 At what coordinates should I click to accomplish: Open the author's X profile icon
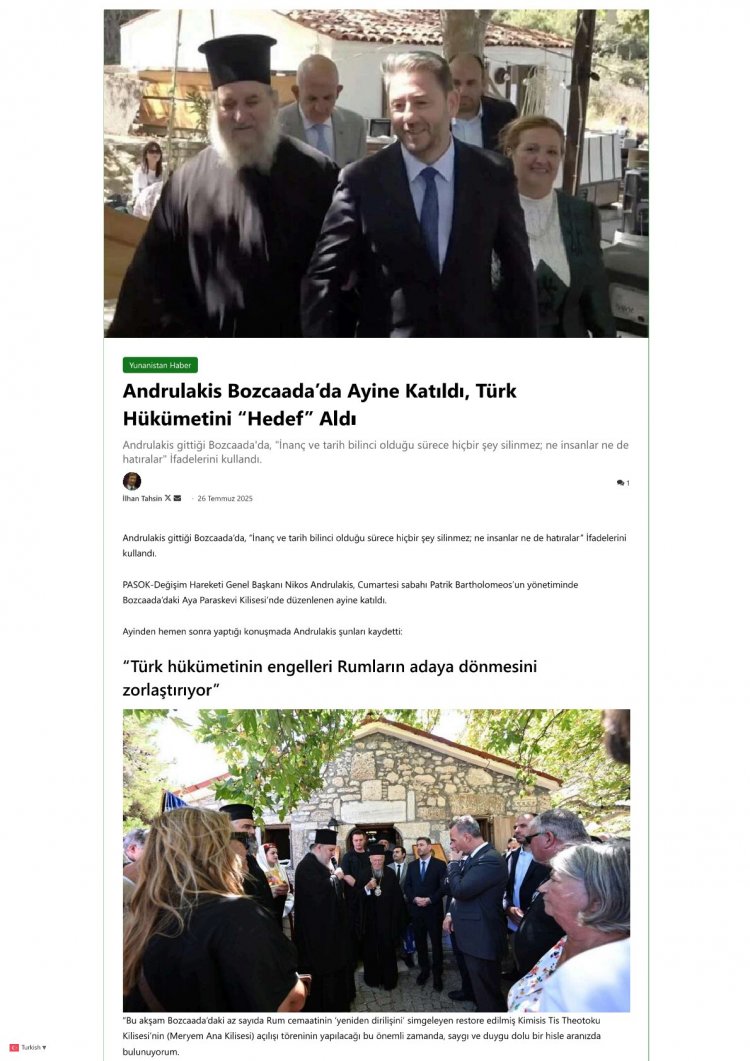pyautogui.click(x=168, y=498)
